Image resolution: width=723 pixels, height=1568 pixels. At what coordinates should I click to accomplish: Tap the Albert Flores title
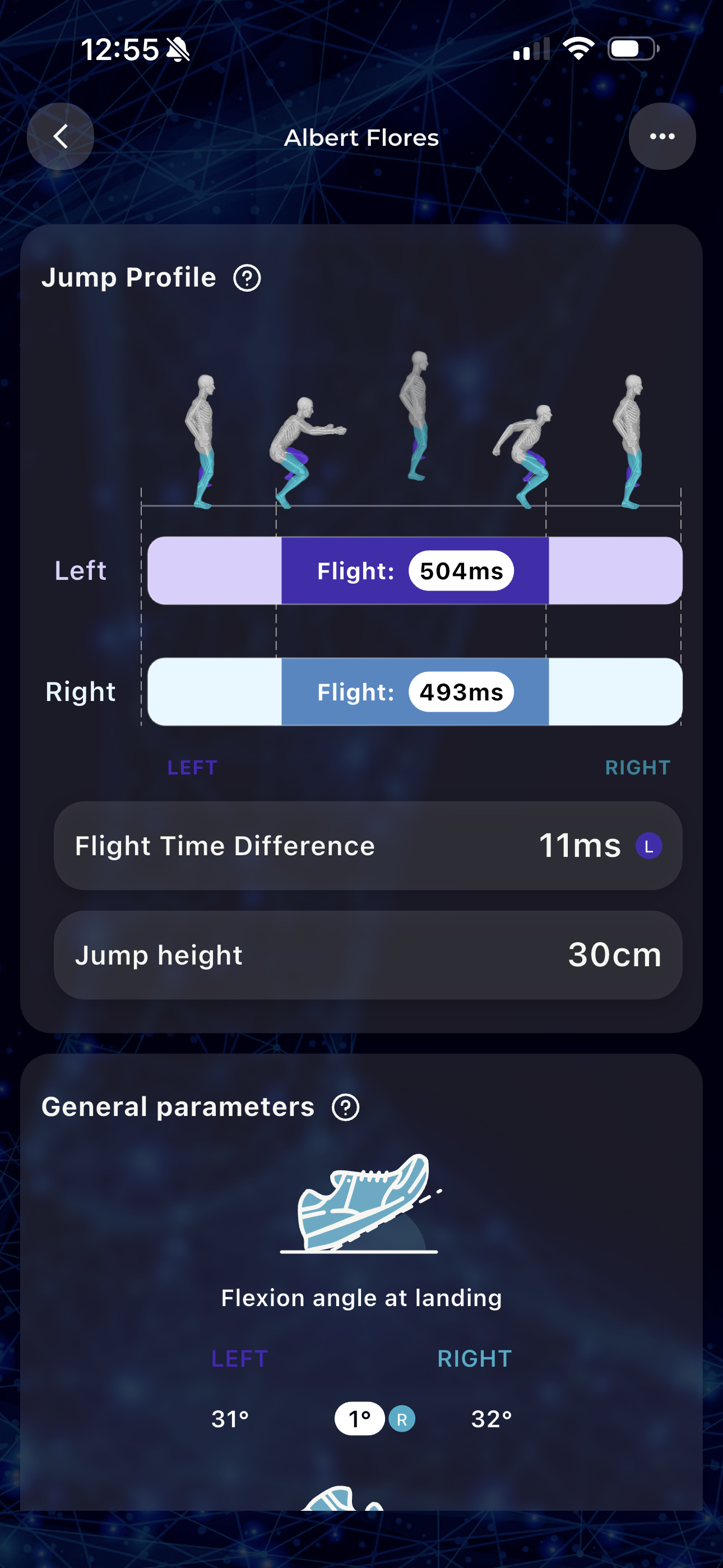(x=361, y=137)
